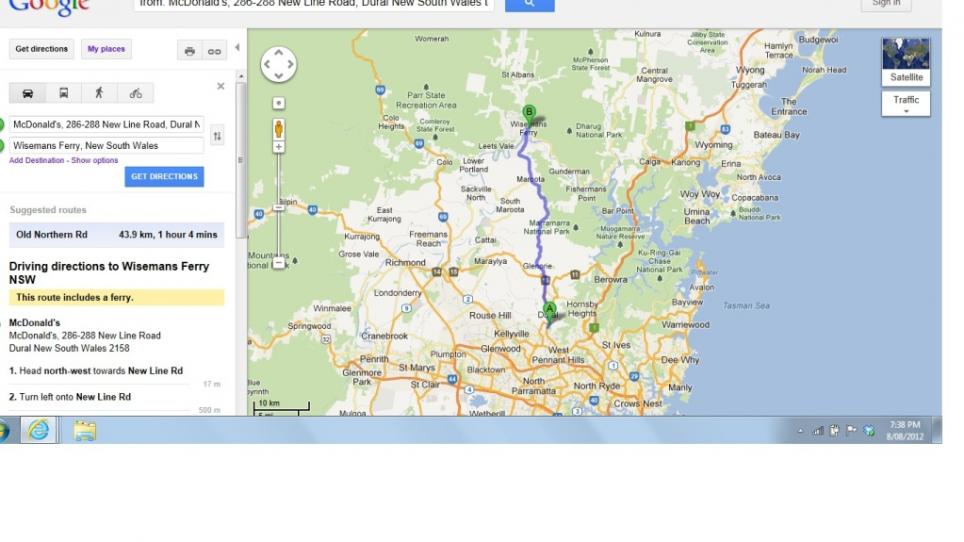Edit the Wisemans Ferry destination field
Viewport: 964px width, 542px height.
click(106, 146)
